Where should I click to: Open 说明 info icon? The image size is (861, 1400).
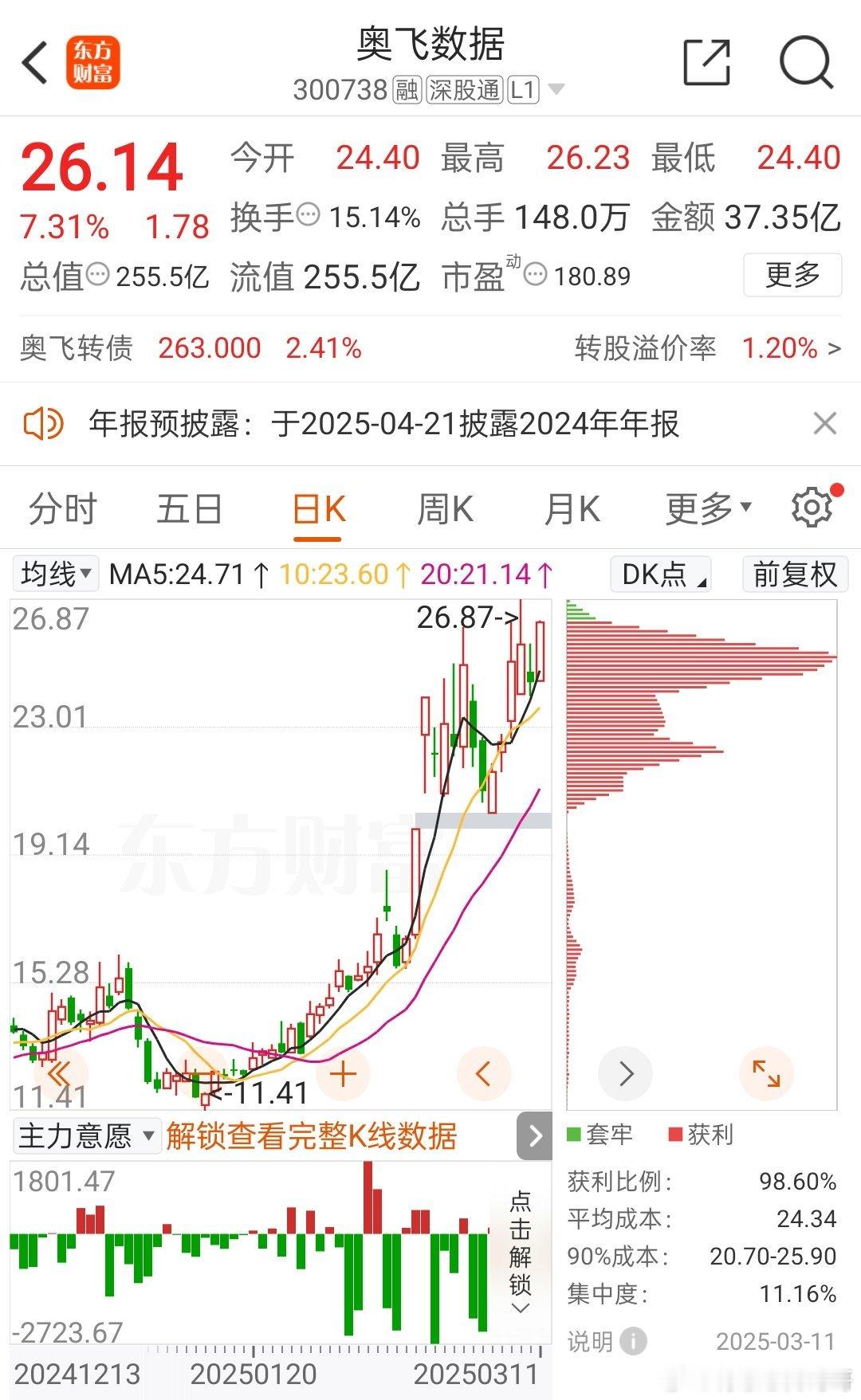click(x=633, y=1341)
